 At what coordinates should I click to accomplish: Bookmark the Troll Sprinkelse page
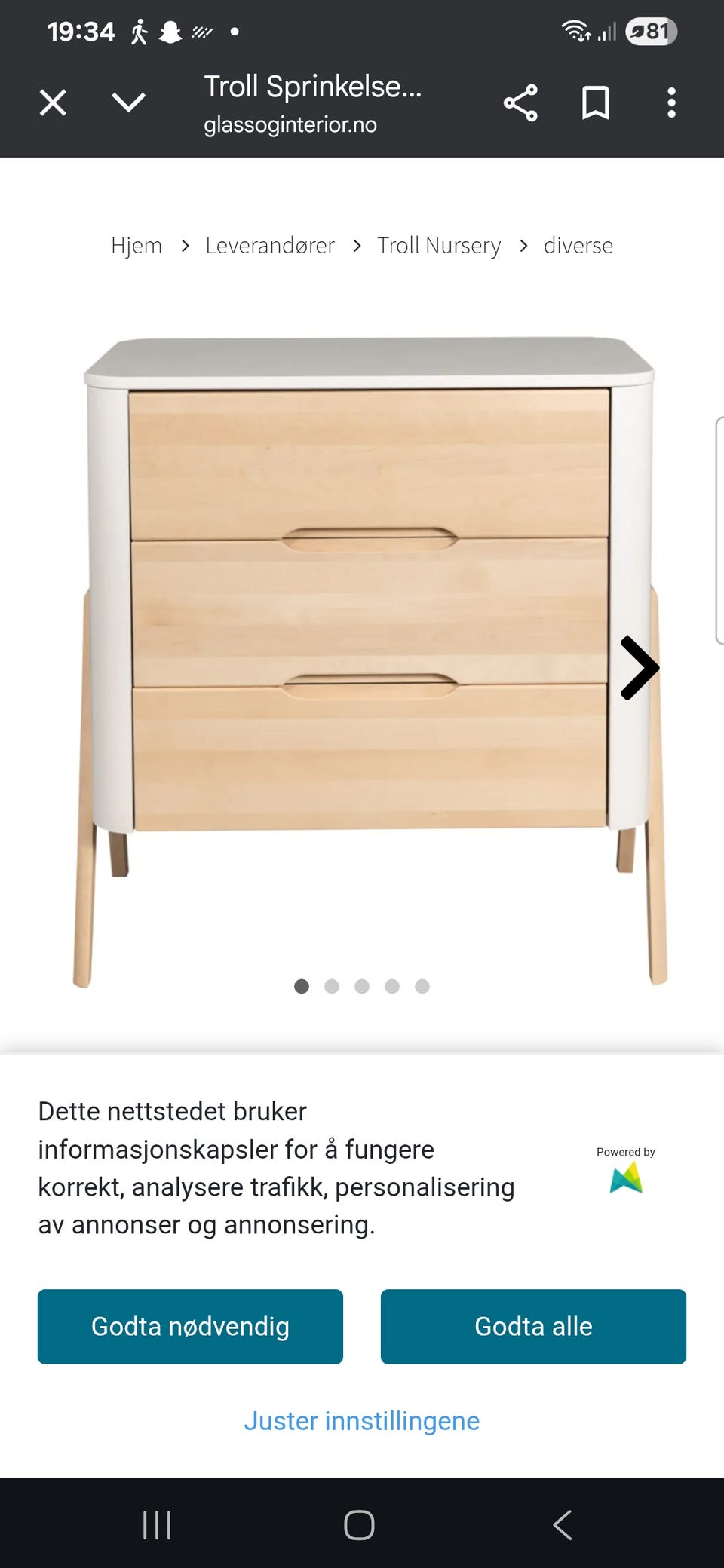(596, 103)
